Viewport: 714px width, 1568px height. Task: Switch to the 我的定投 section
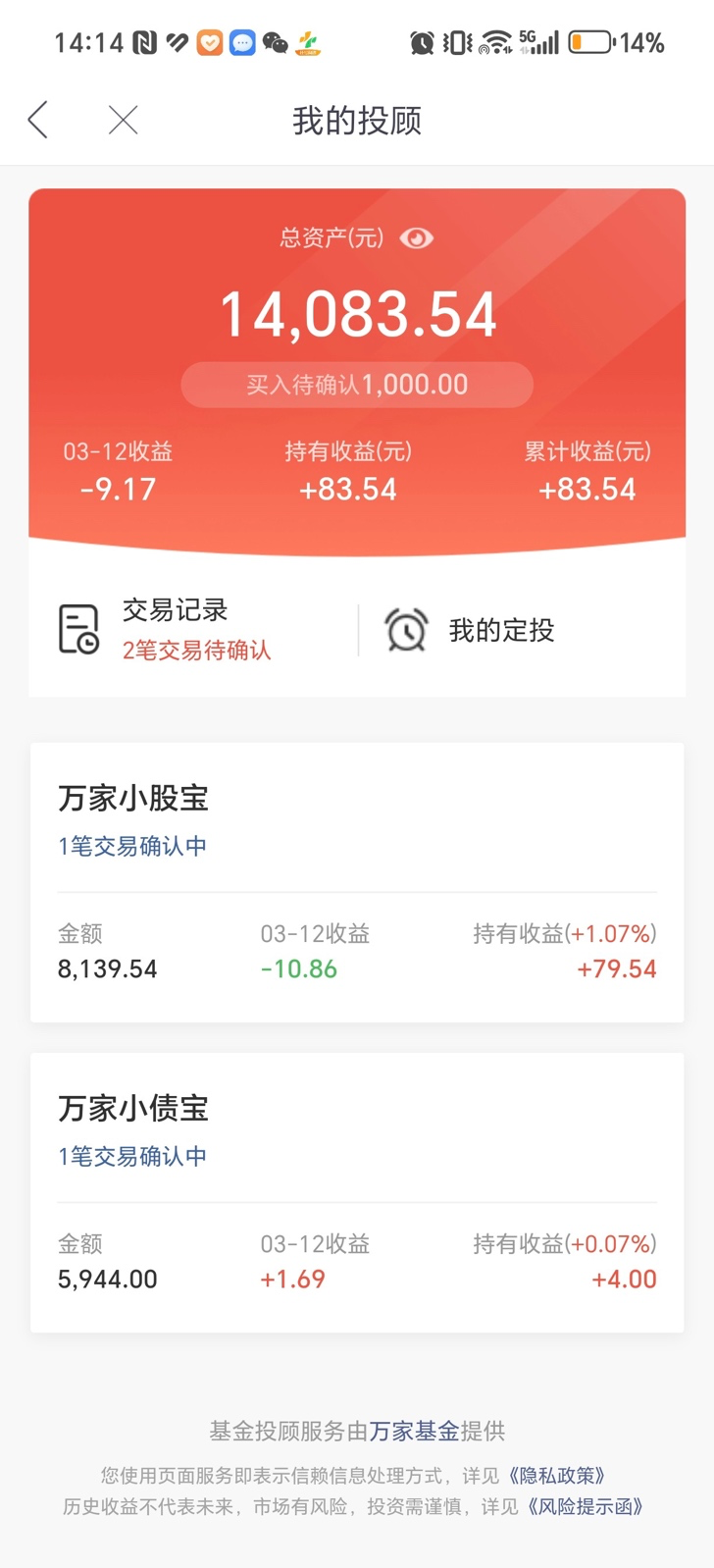501,630
